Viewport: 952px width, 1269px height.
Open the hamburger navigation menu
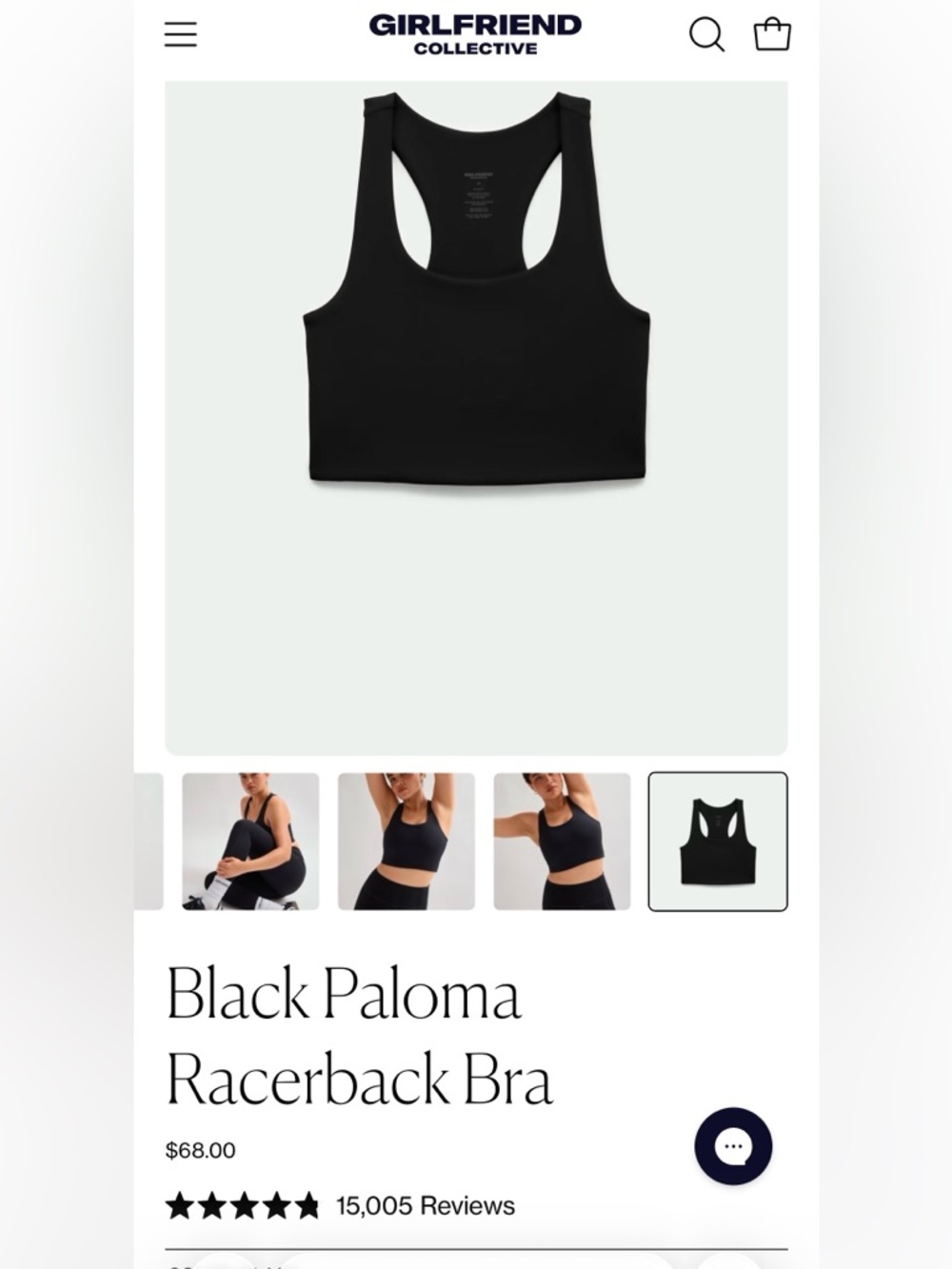[x=180, y=33]
